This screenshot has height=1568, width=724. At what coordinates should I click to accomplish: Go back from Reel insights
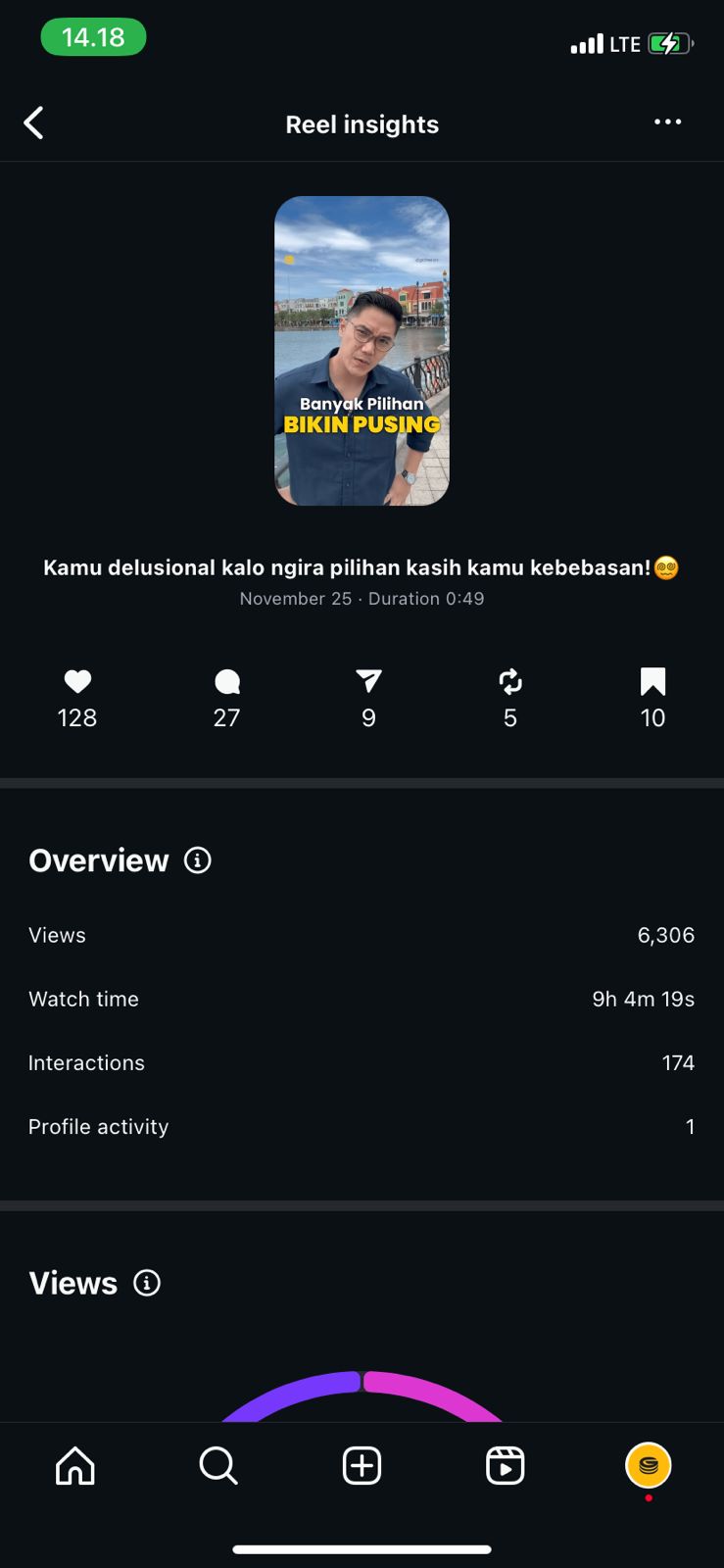click(x=34, y=123)
